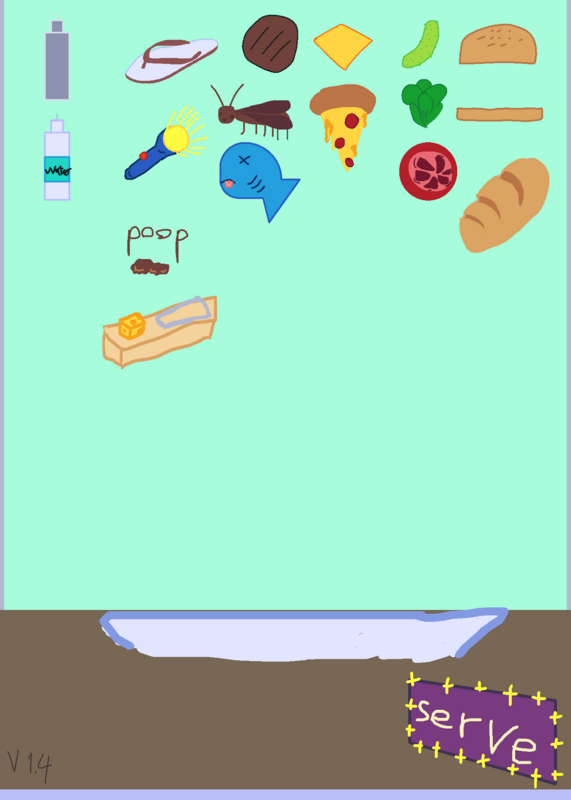Screen dimensions: 571x800
Task: Select the flat bottom bun
Action: [x=499, y=114]
